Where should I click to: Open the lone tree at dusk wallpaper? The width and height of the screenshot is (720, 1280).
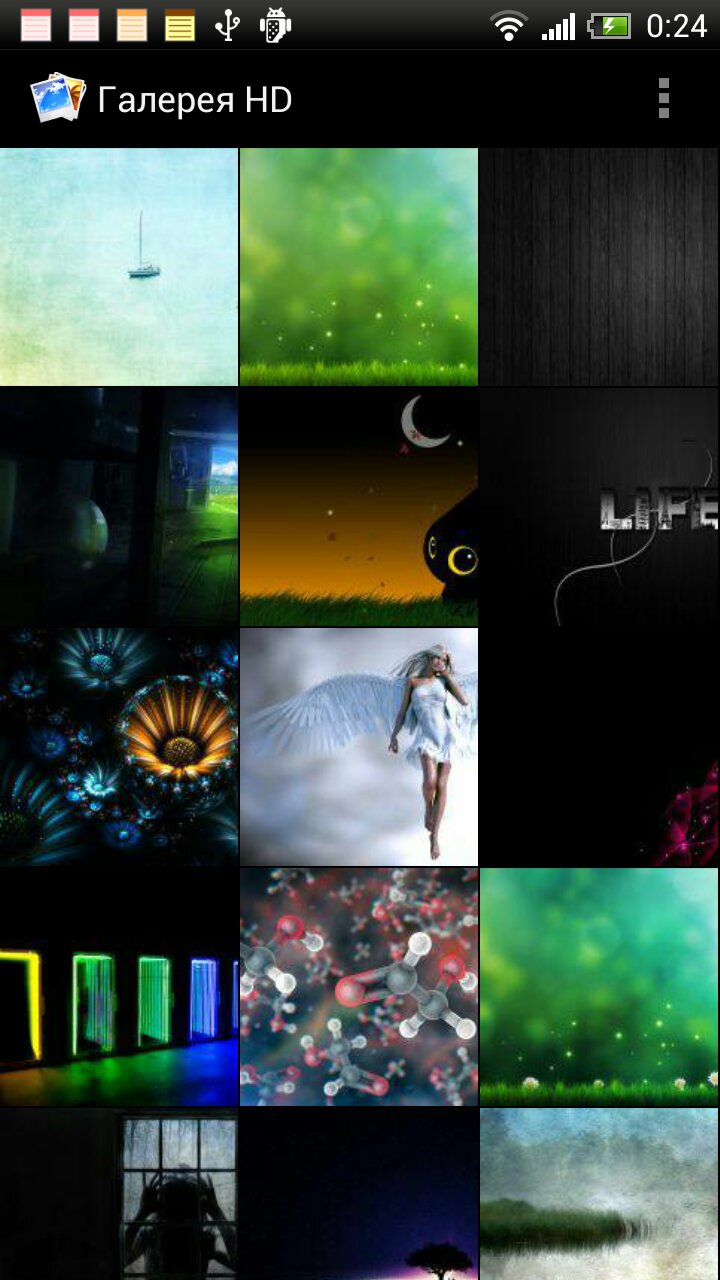pos(359,1195)
